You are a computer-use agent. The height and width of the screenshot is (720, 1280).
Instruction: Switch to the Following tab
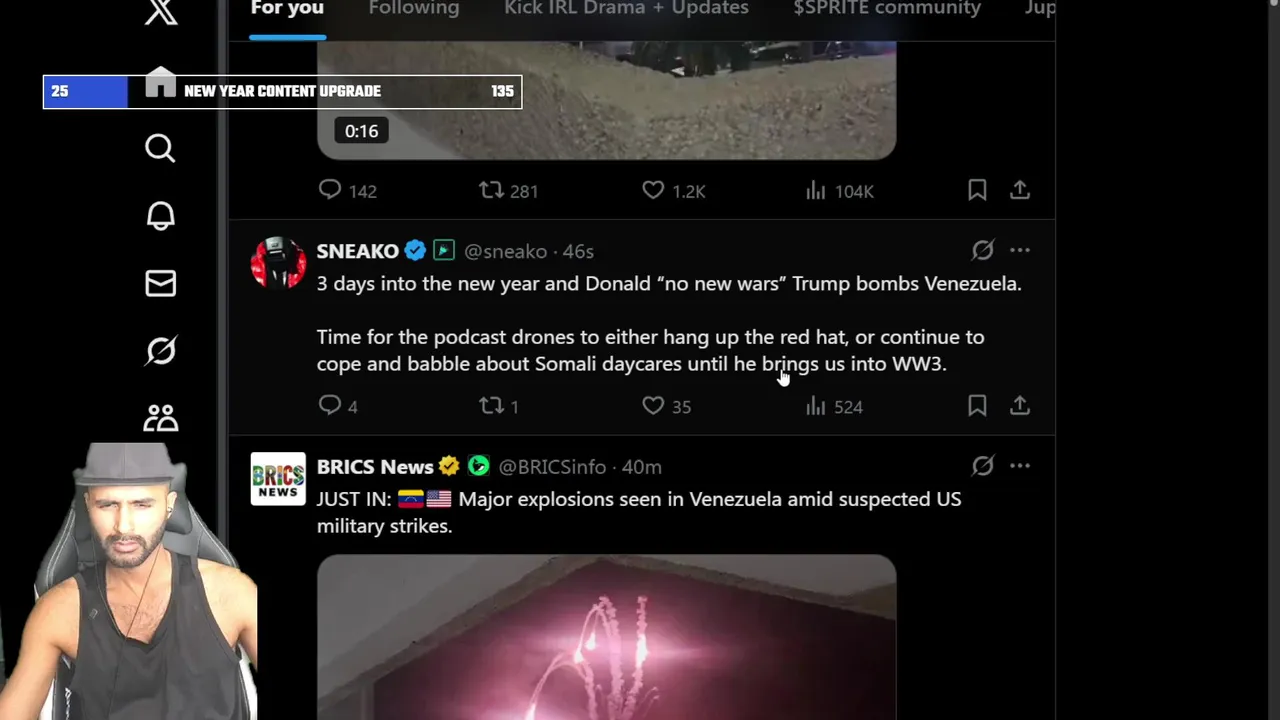pyautogui.click(x=413, y=9)
